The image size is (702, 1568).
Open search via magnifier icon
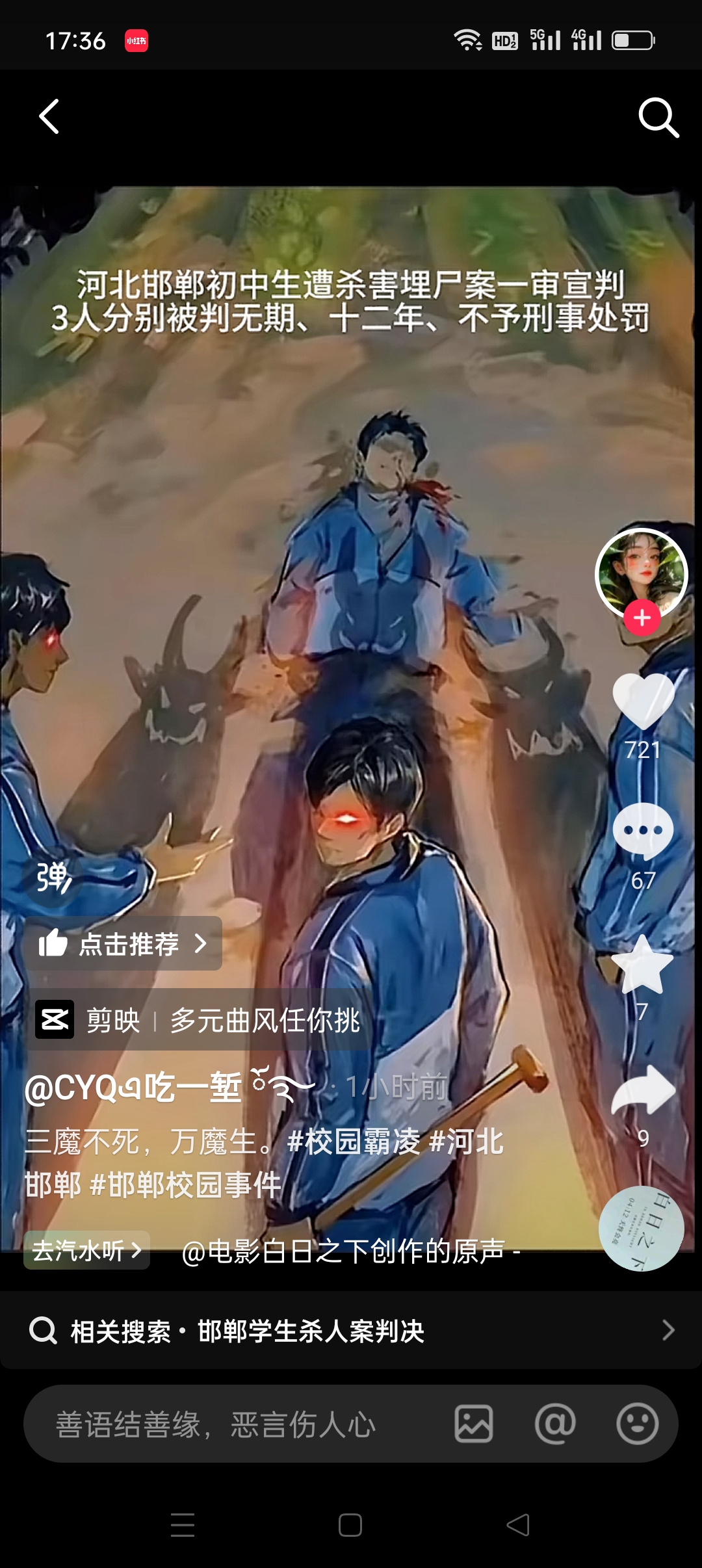(x=658, y=118)
